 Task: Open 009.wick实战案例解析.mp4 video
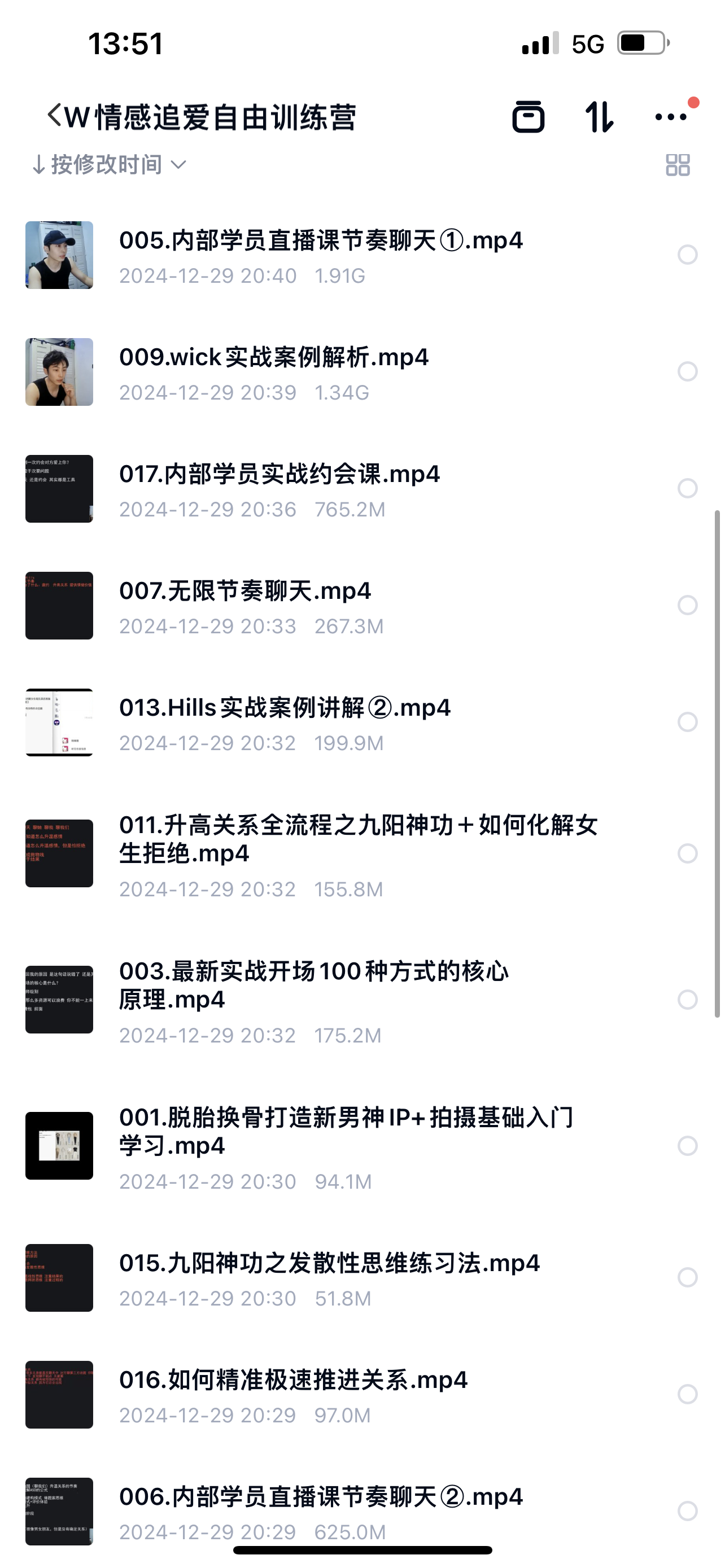[274, 357]
